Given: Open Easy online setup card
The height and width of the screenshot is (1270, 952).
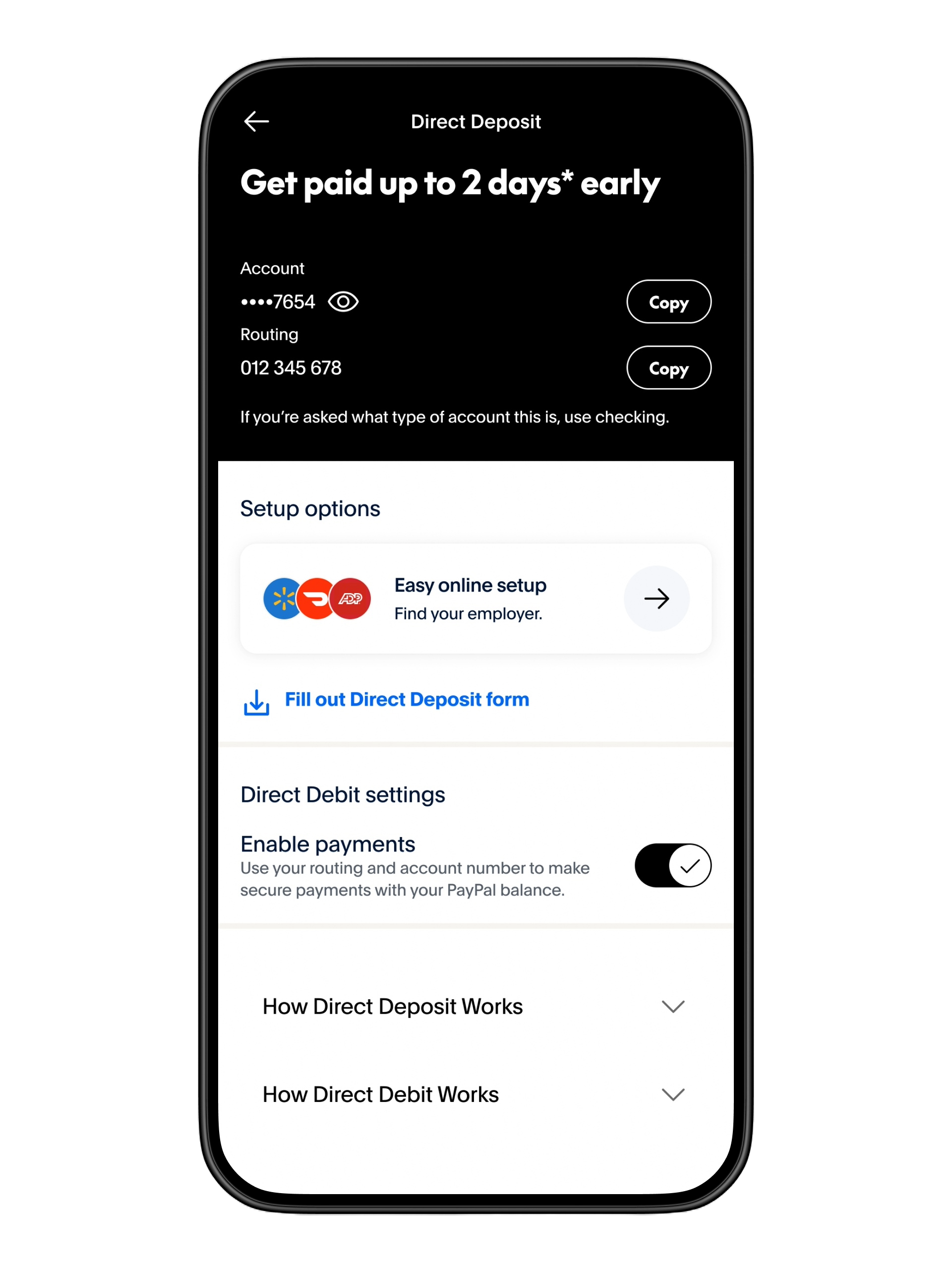Looking at the screenshot, I should [476, 598].
